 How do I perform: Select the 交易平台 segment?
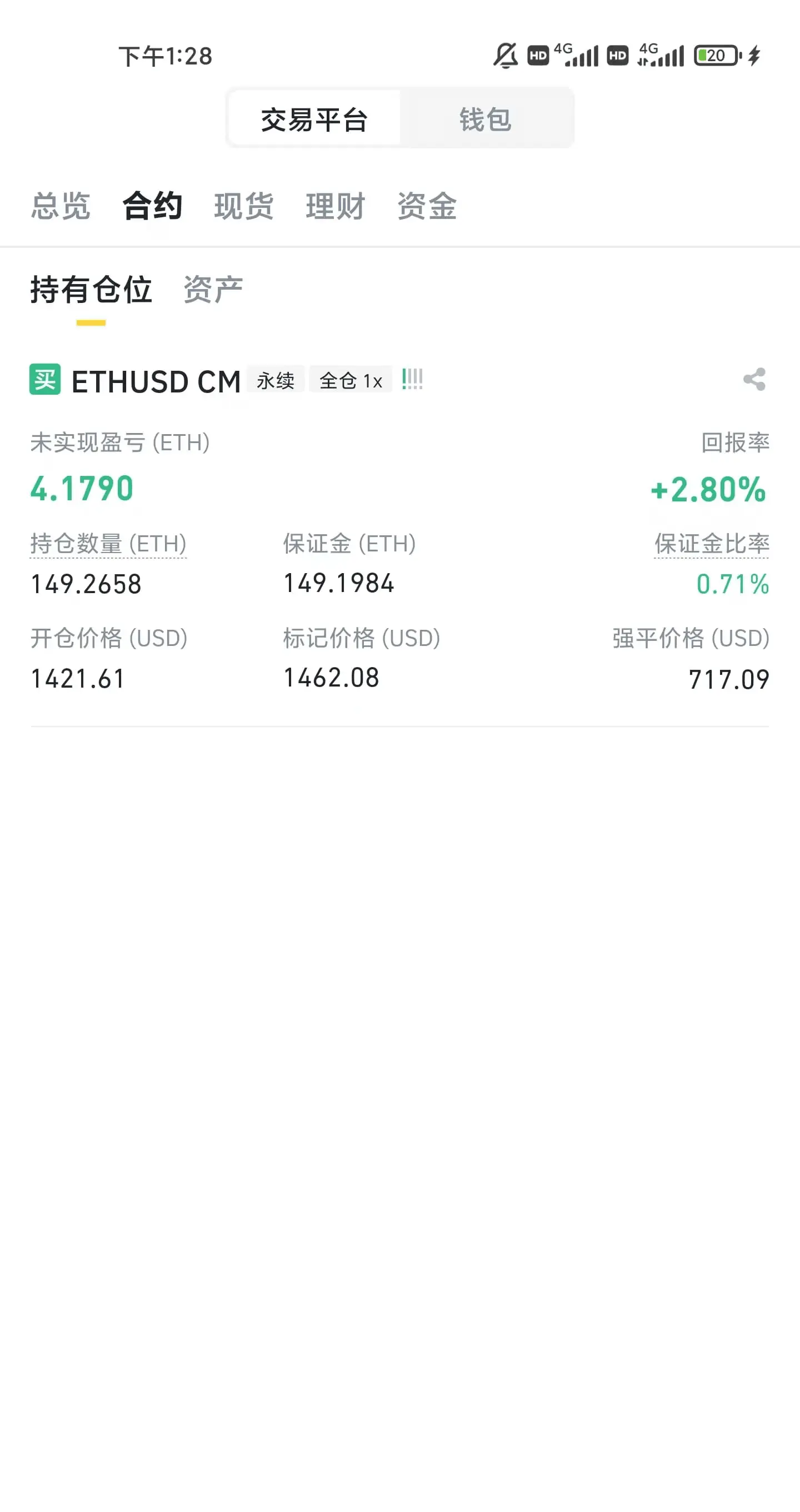[314, 119]
